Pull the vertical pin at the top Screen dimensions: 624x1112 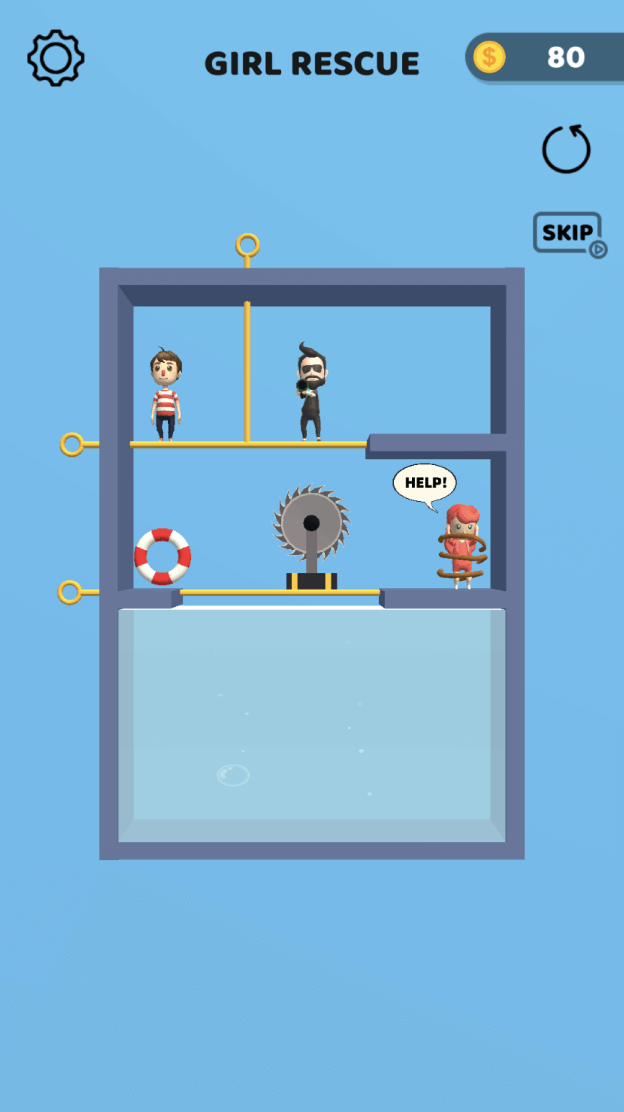(x=247, y=245)
